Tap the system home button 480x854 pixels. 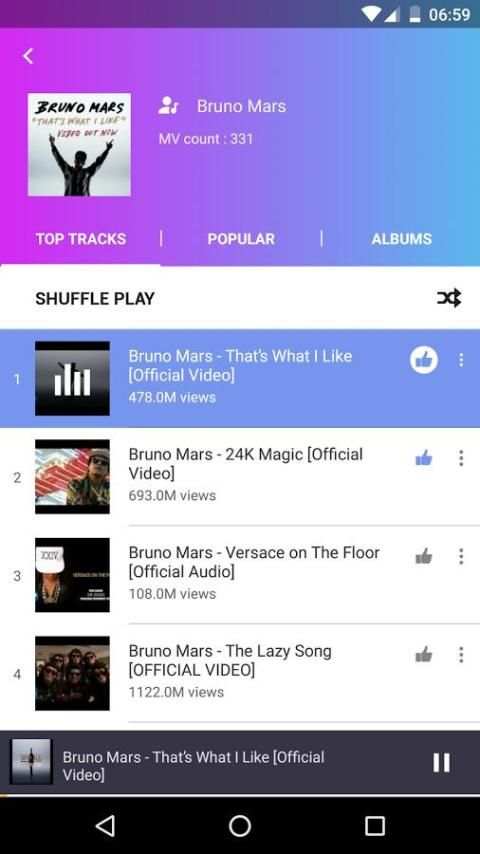240,826
